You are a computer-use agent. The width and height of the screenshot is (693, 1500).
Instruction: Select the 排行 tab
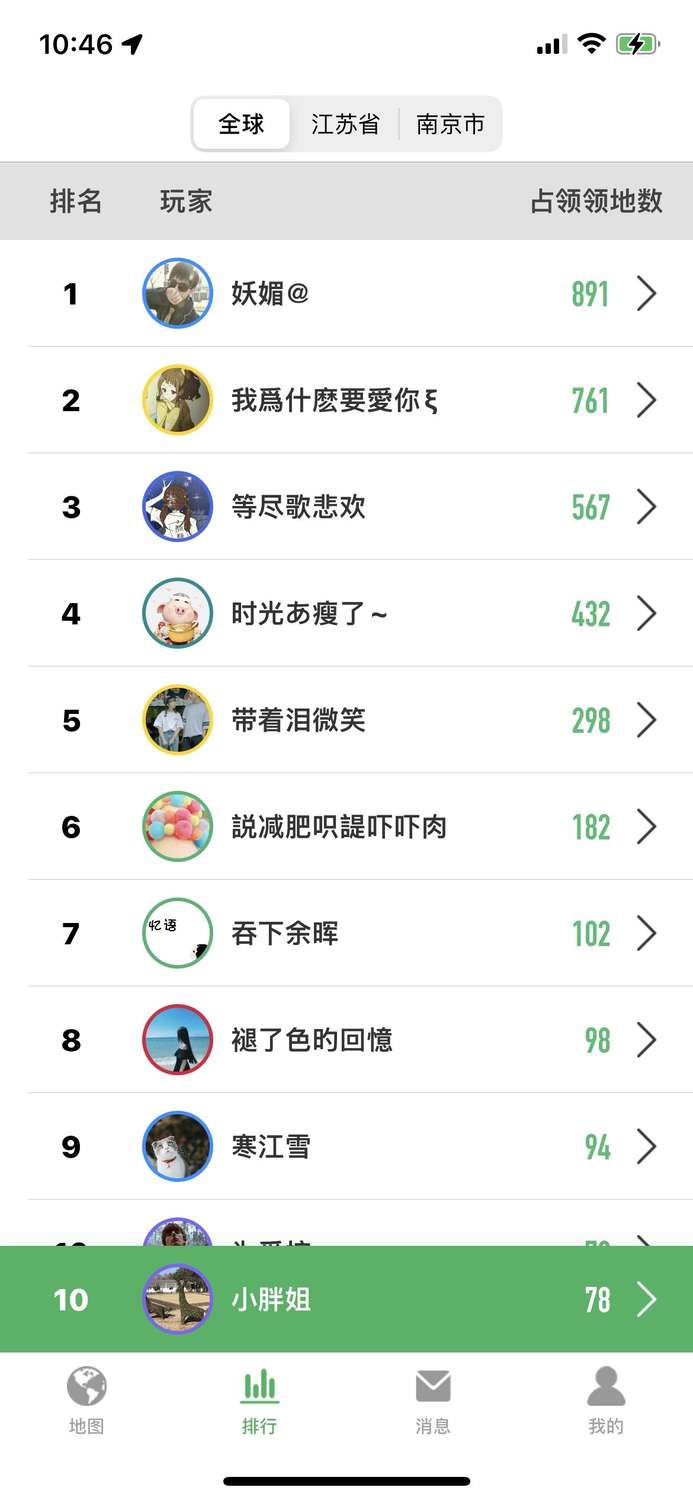tap(259, 1400)
